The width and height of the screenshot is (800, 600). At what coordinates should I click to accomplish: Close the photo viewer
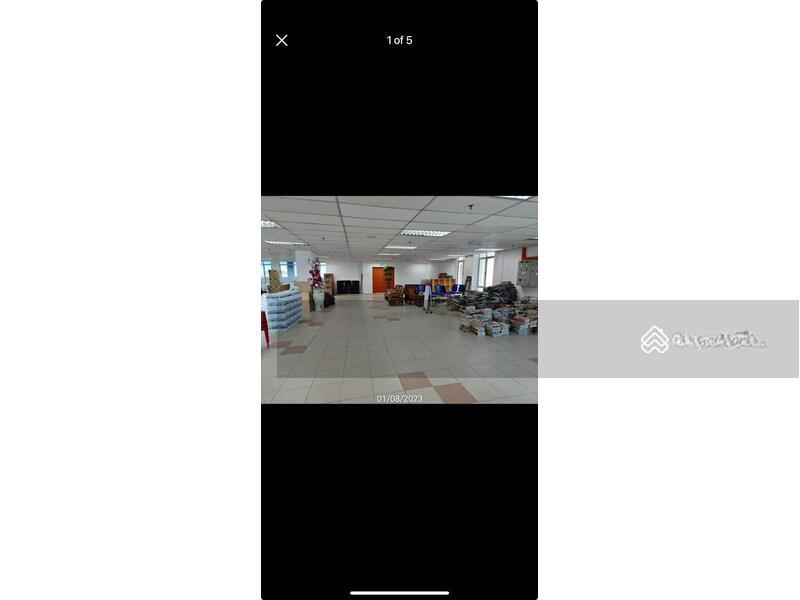pos(282,40)
